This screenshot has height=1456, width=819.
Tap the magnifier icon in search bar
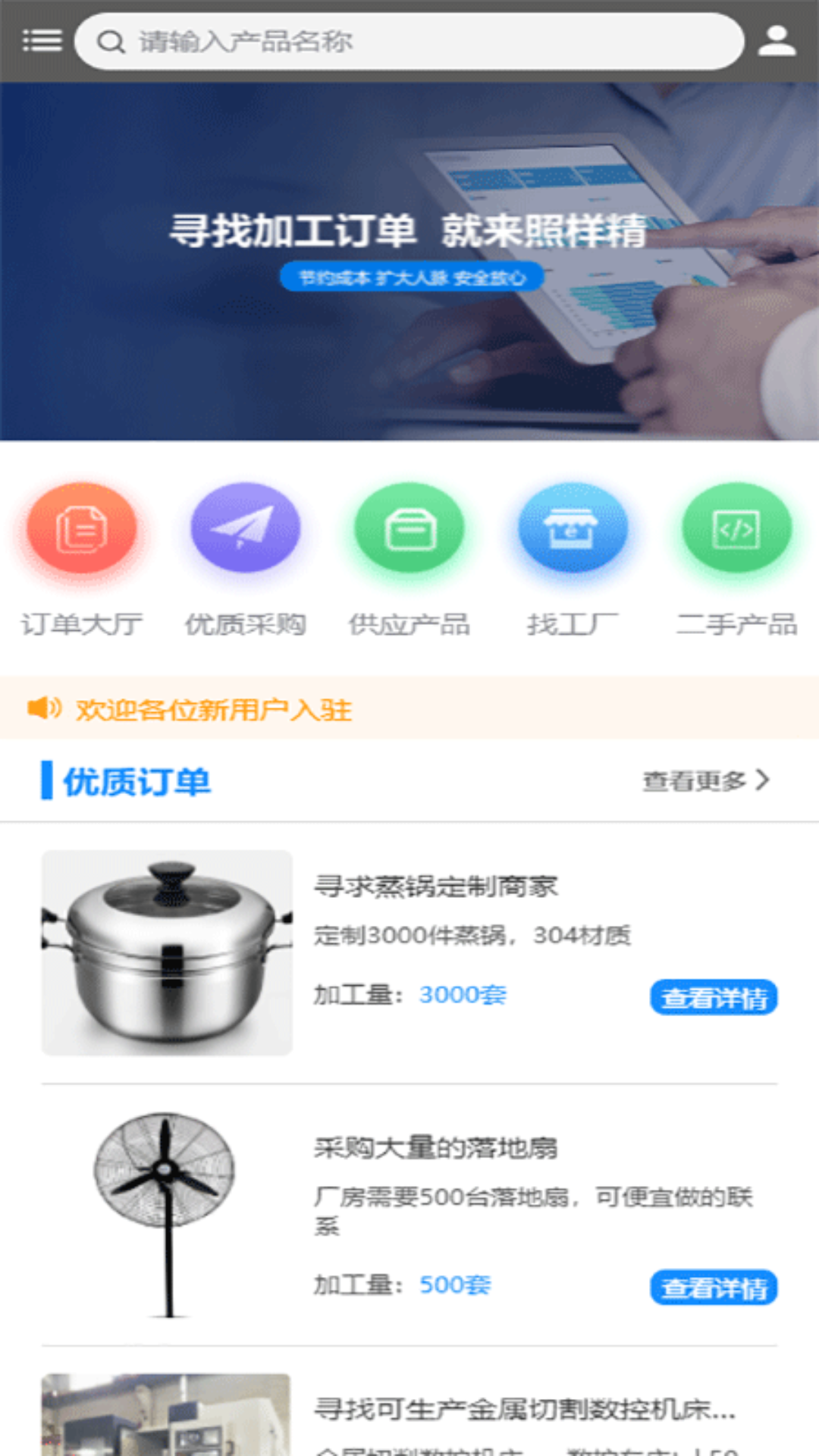point(111,42)
